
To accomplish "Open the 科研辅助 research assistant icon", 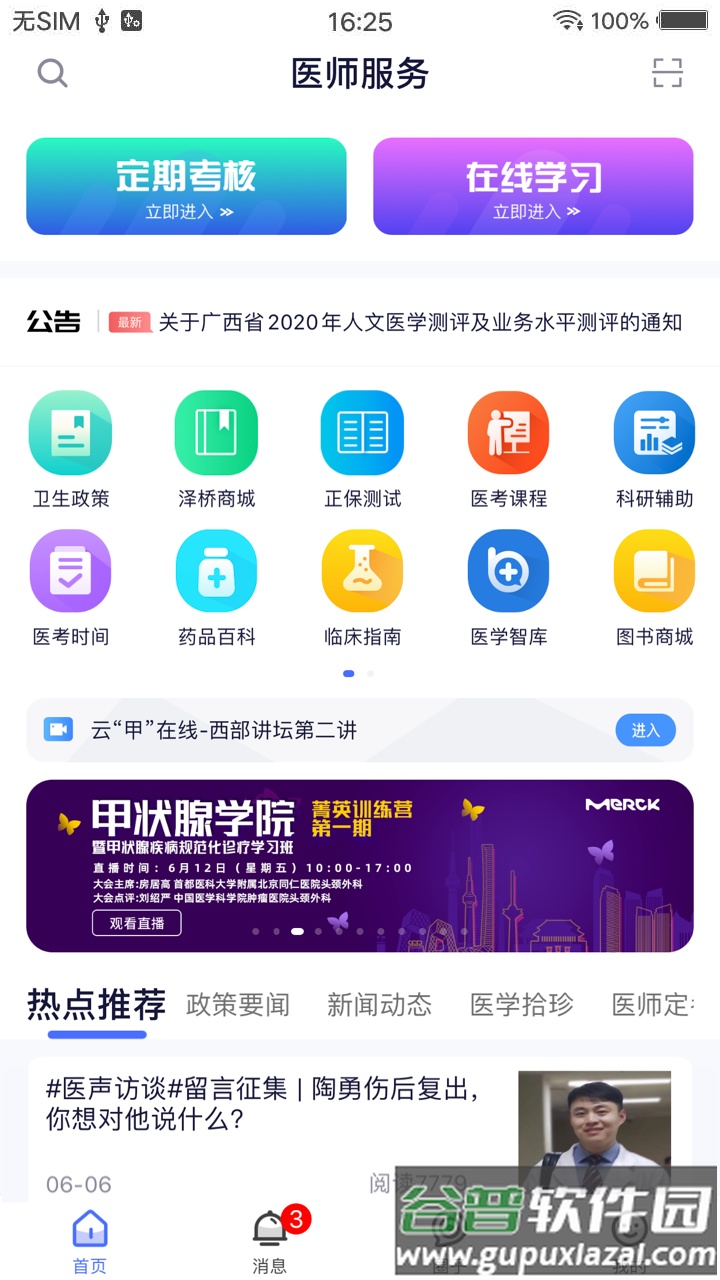I will coord(654,433).
